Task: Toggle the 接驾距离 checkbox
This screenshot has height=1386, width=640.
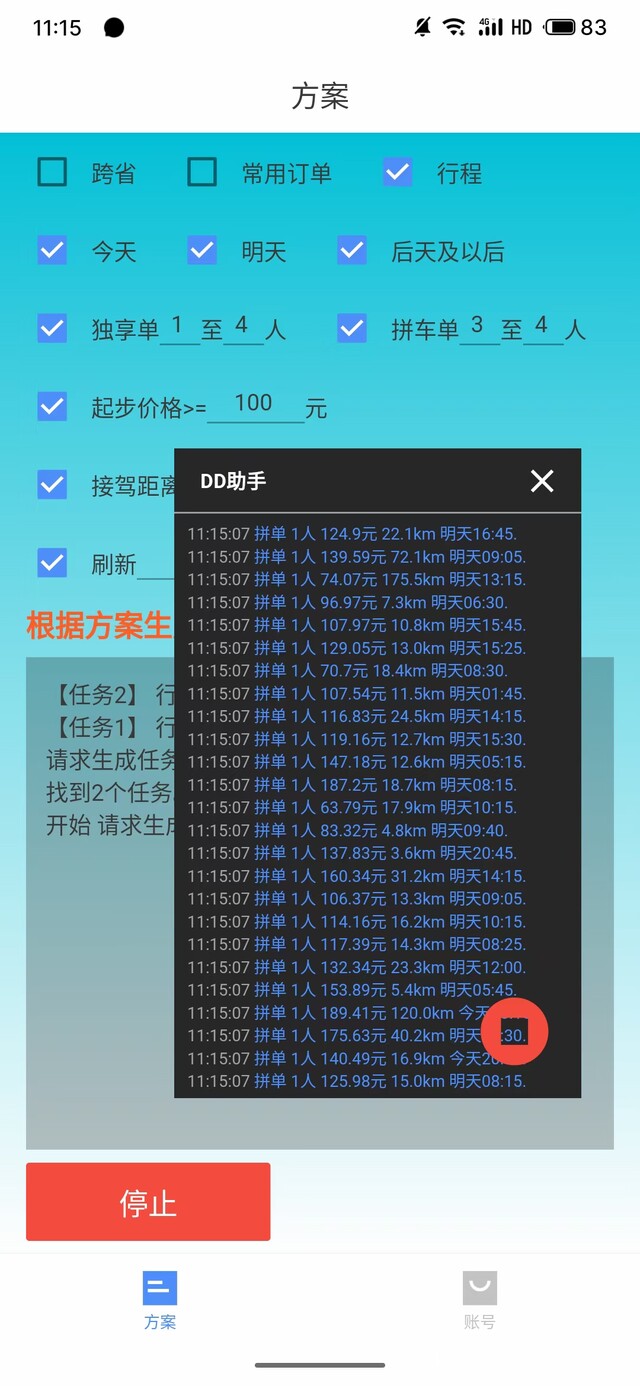Action: tap(52, 485)
